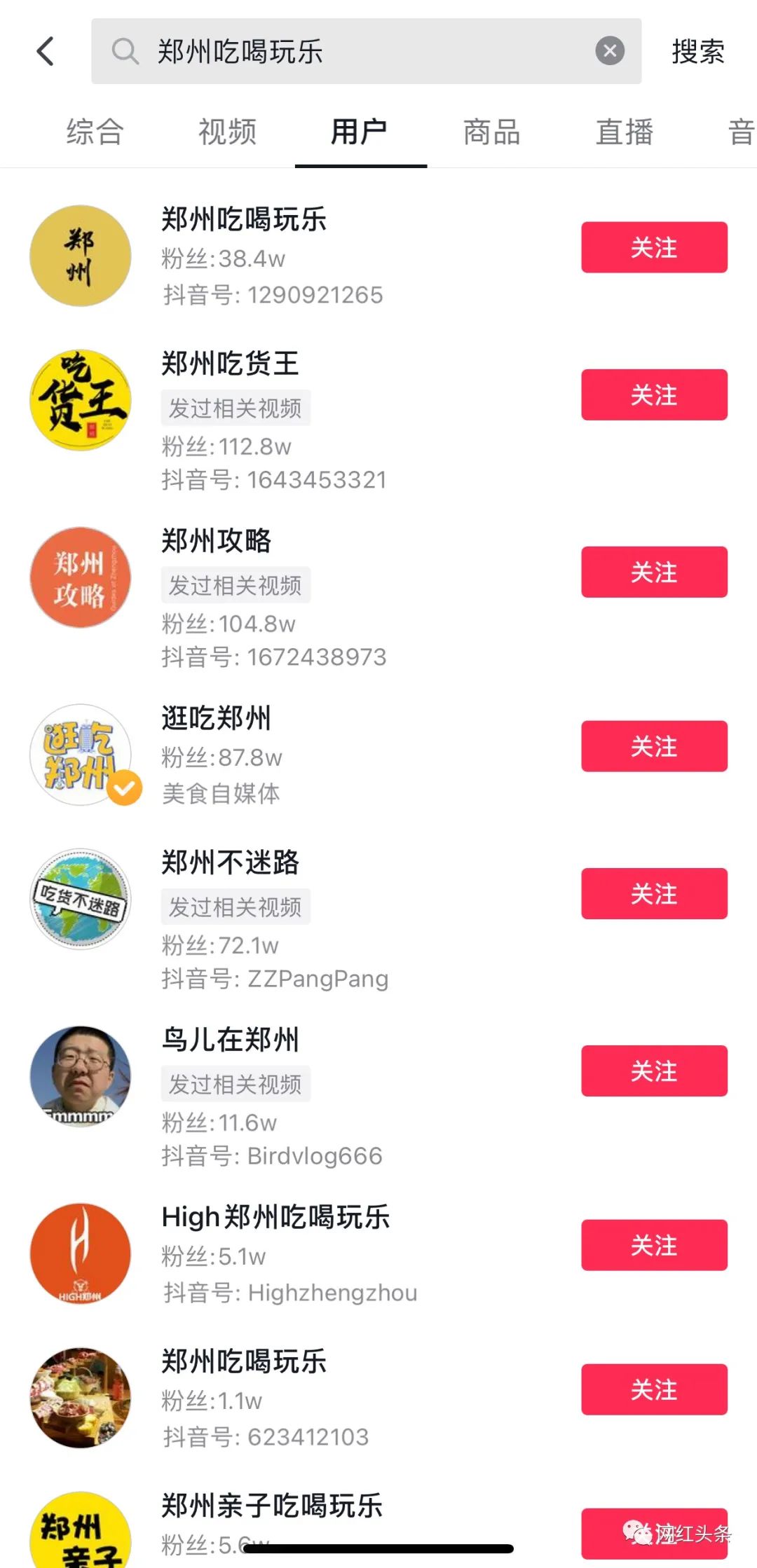Tap the 搜索 search button
The height and width of the screenshot is (1568, 757).
697,51
